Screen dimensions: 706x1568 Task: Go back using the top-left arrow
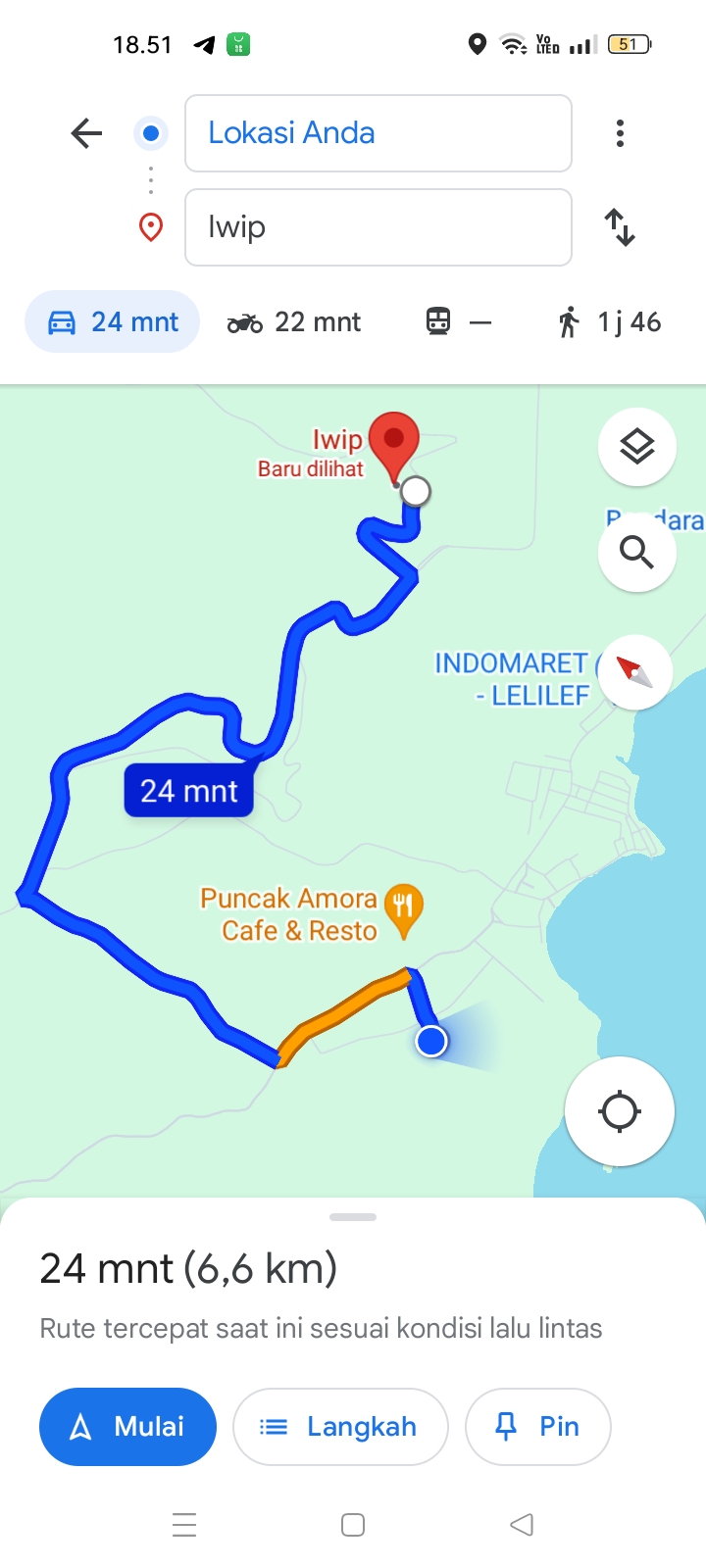[x=86, y=132]
